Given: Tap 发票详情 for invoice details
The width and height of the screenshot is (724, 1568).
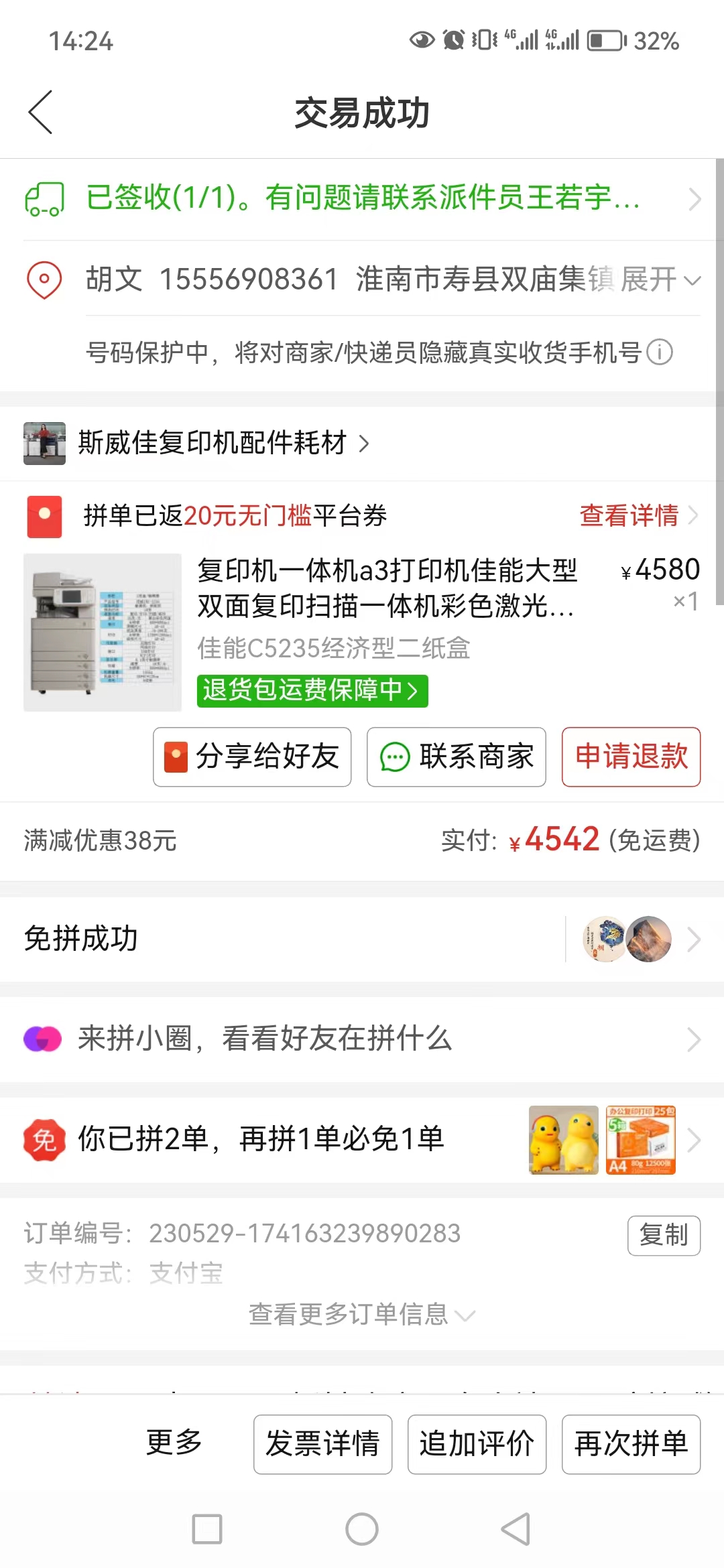Looking at the screenshot, I should point(322,1444).
